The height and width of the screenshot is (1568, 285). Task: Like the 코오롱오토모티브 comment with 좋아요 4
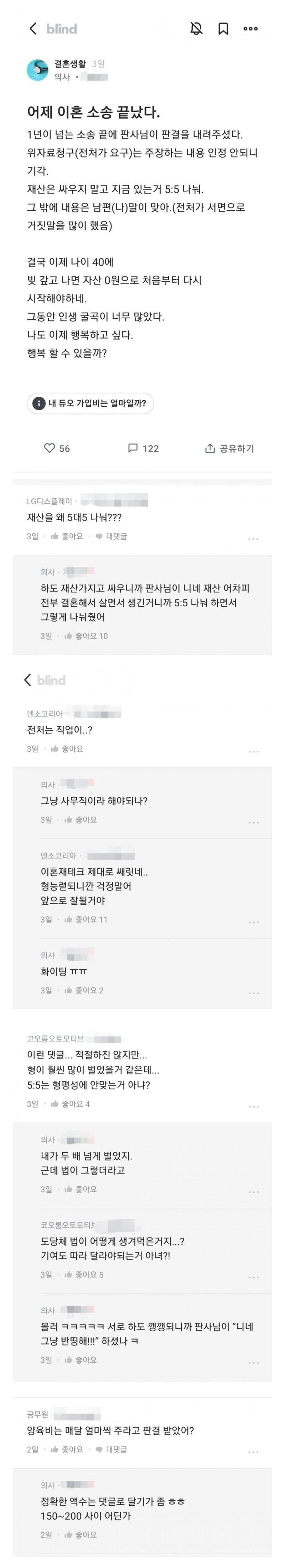pos(70,1104)
